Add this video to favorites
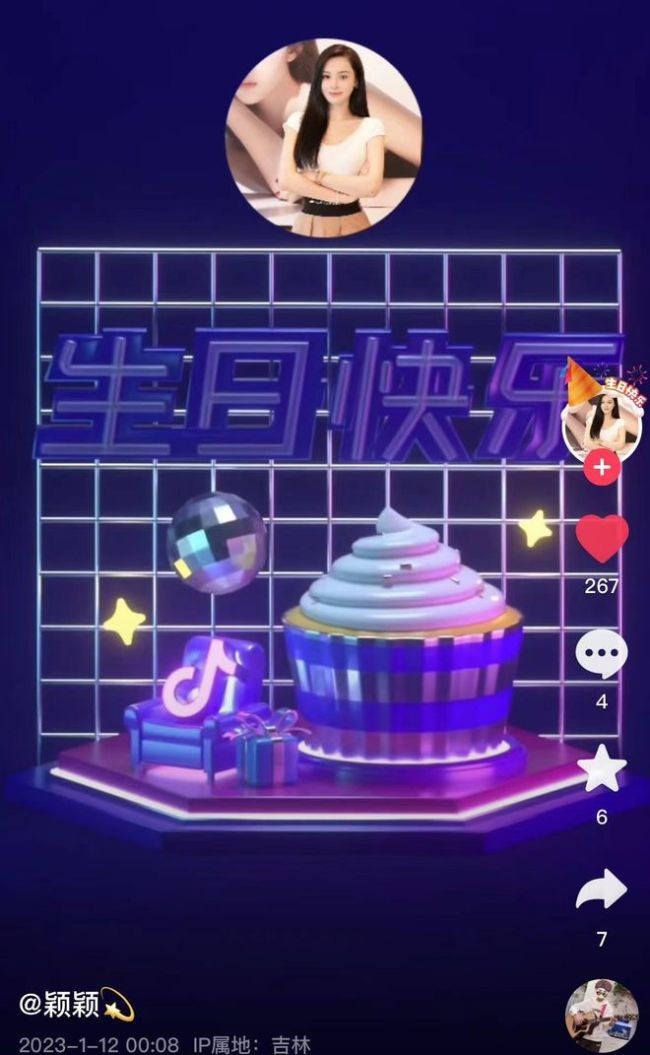This screenshot has width=650, height=1055. coord(602,769)
